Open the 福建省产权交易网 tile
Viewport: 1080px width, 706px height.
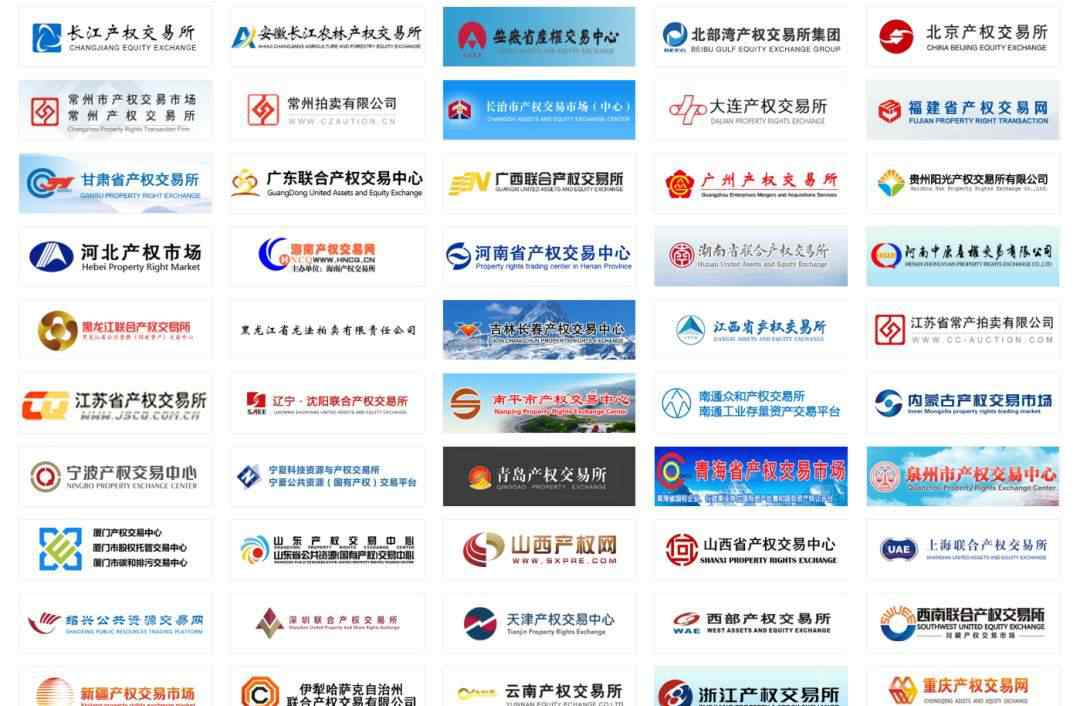(x=962, y=110)
